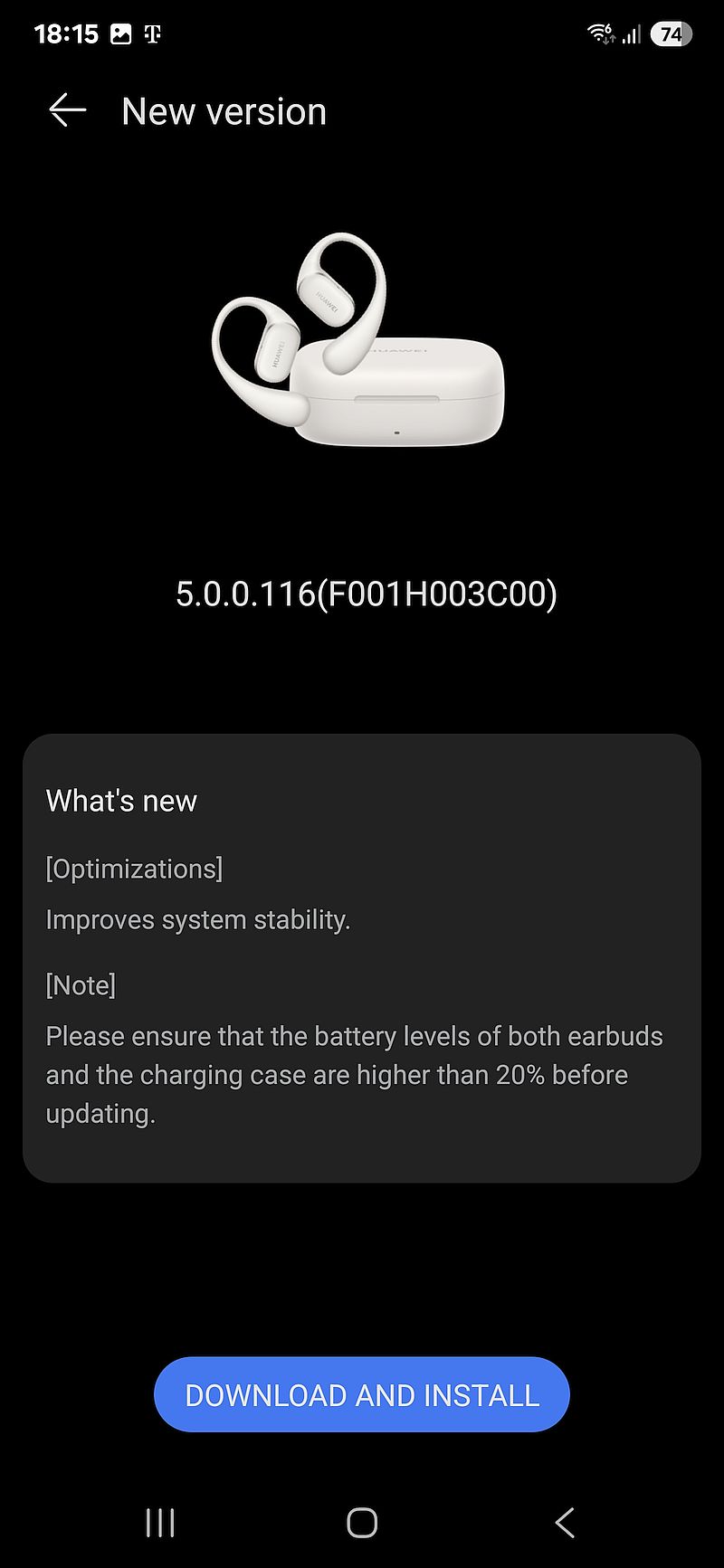Tap Download and Install button
The height and width of the screenshot is (1568, 724).
coord(362,1394)
